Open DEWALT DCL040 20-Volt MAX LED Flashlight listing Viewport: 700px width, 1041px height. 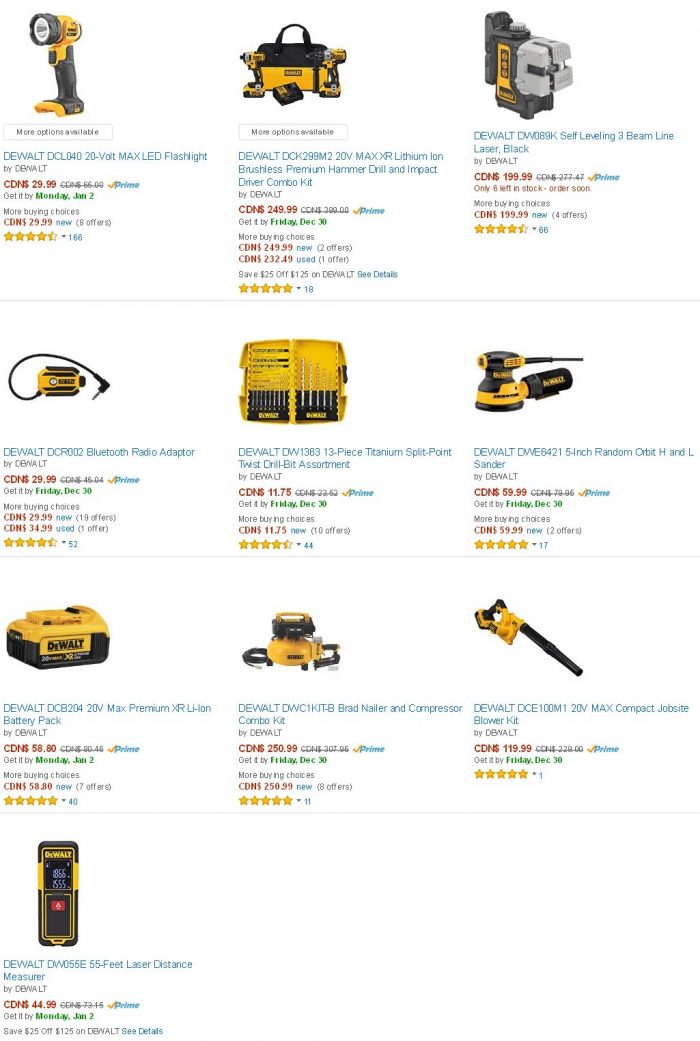(105, 156)
